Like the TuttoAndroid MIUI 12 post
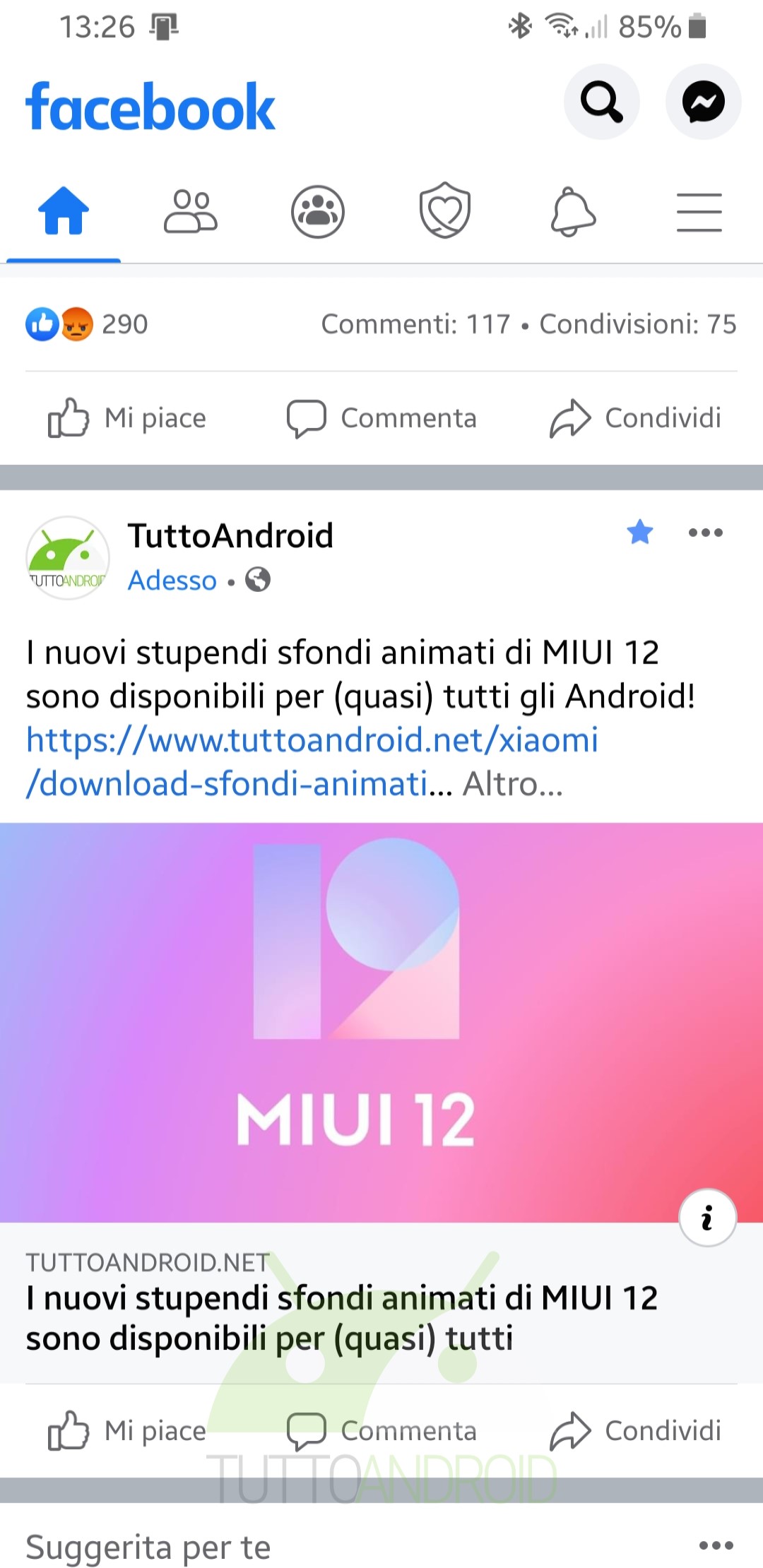The image size is (763, 1568). click(127, 1430)
